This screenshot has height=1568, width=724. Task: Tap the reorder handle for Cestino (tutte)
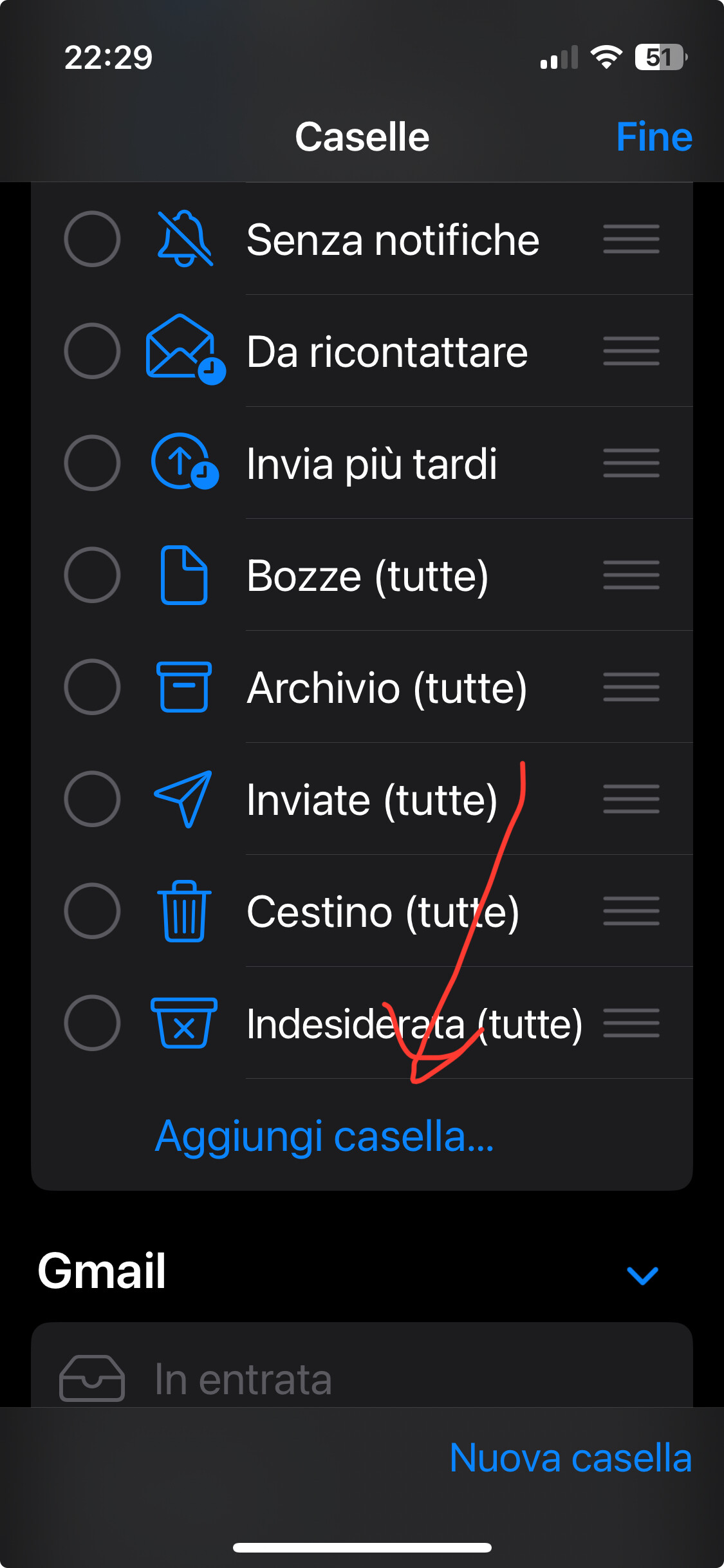point(631,911)
